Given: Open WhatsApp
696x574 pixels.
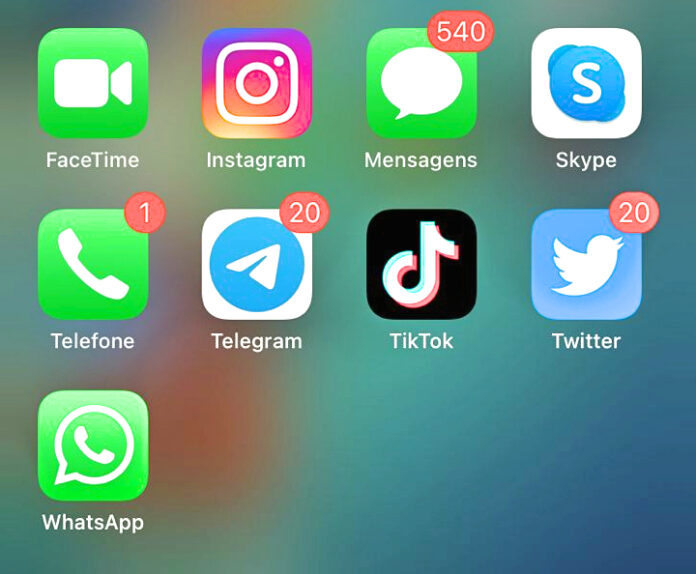Looking at the screenshot, I should pyautogui.click(x=93, y=445).
